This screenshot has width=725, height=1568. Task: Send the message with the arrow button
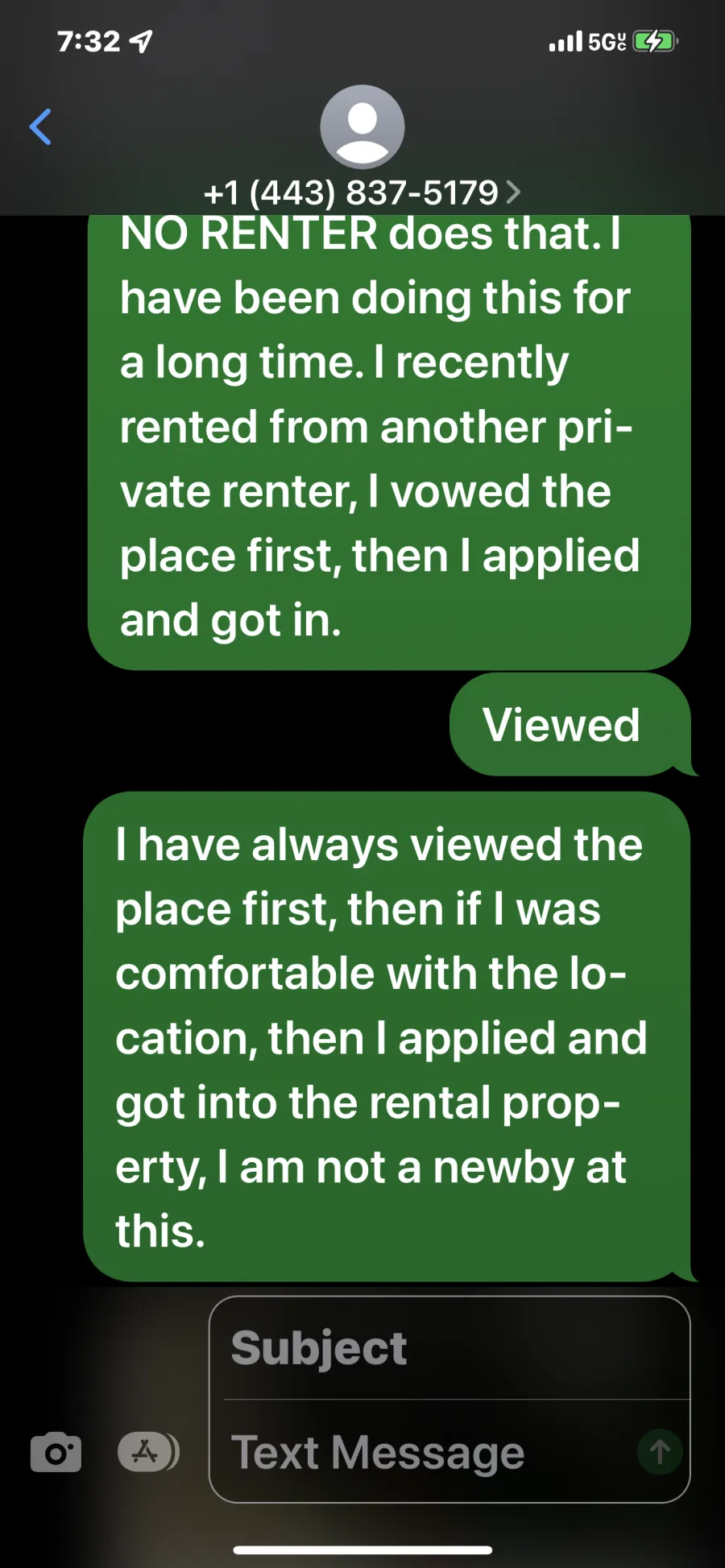(660, 1452)
